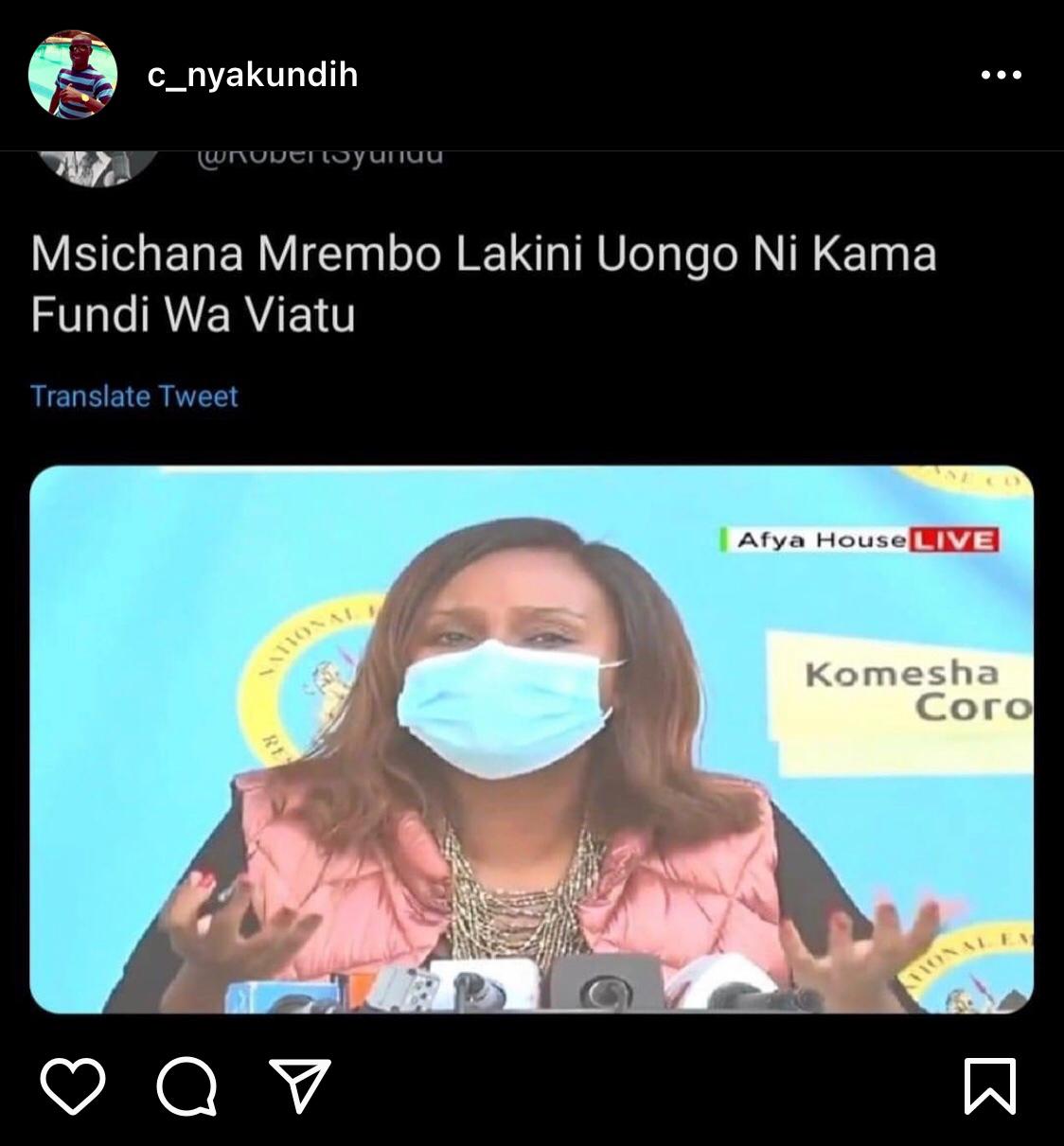The width and height of the screenshot is (1064, 1146).
Task: Open the comments on this post
Action: 186,1085
